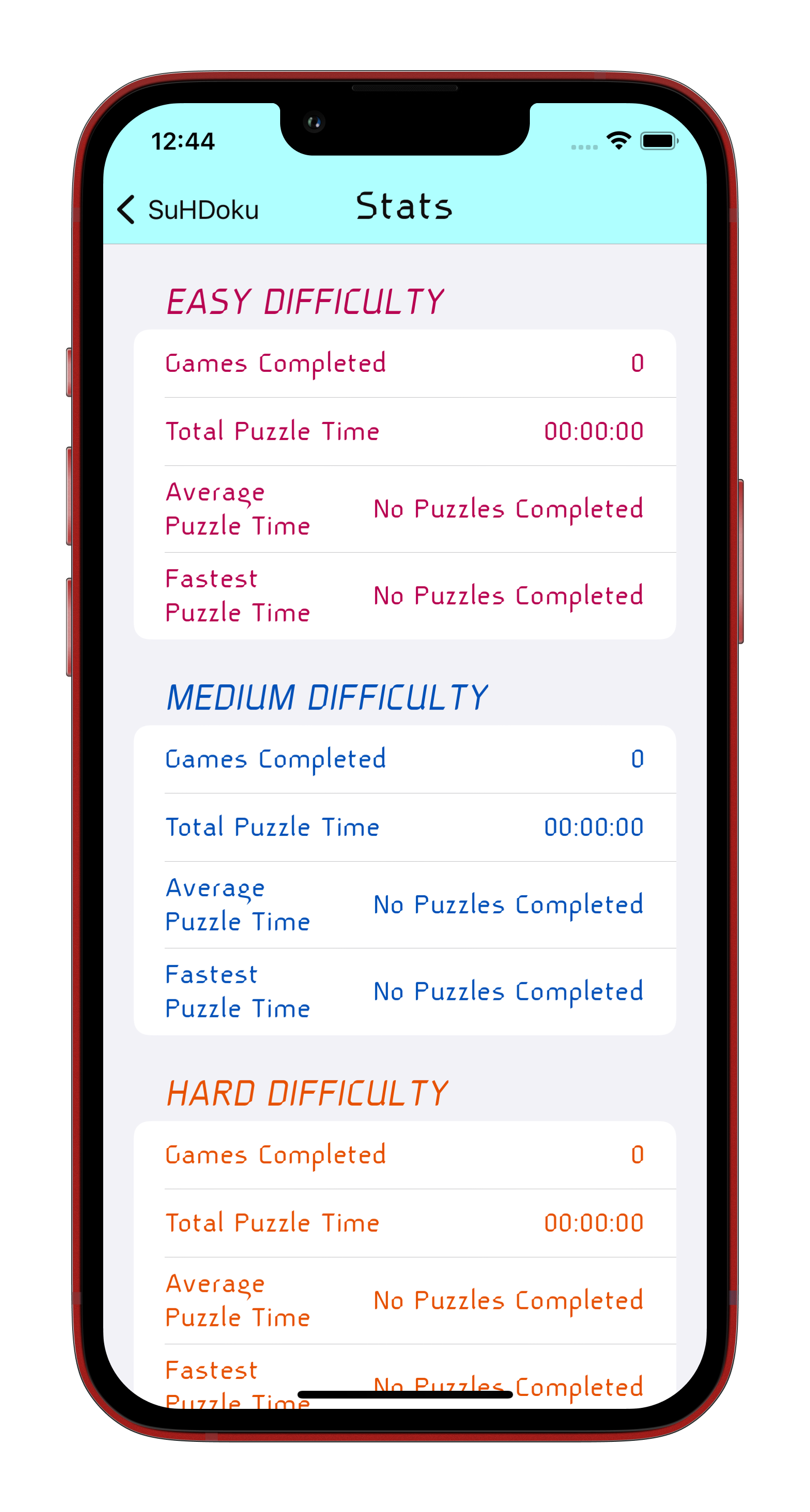Go back to the SuHDoku screen
Image resolution: width=810 pixels, height=1512 pixels.
pyautogui.click(x=188, y=209)
